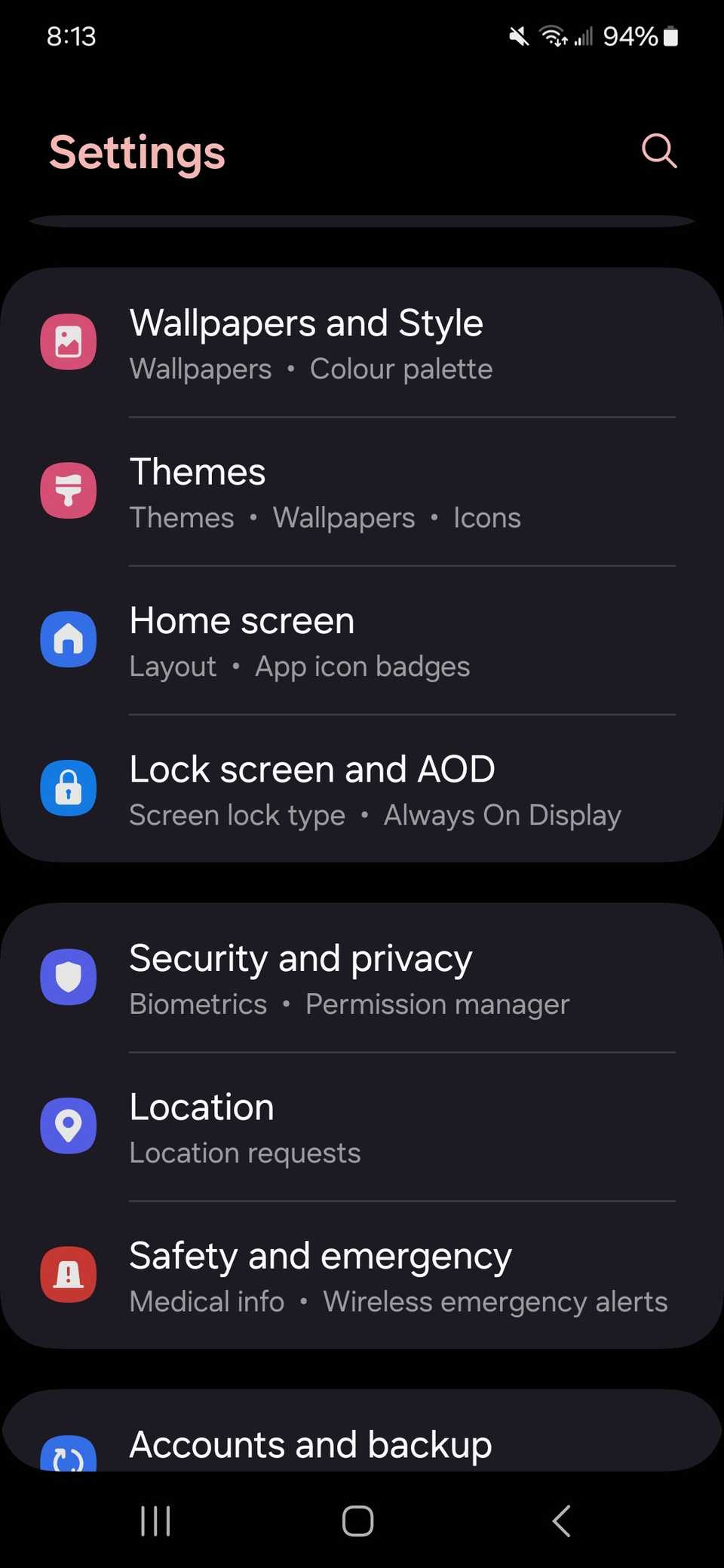Tap the Home screen house icon
This screenshot has height=1568, width=724.
tap(69, 639)
